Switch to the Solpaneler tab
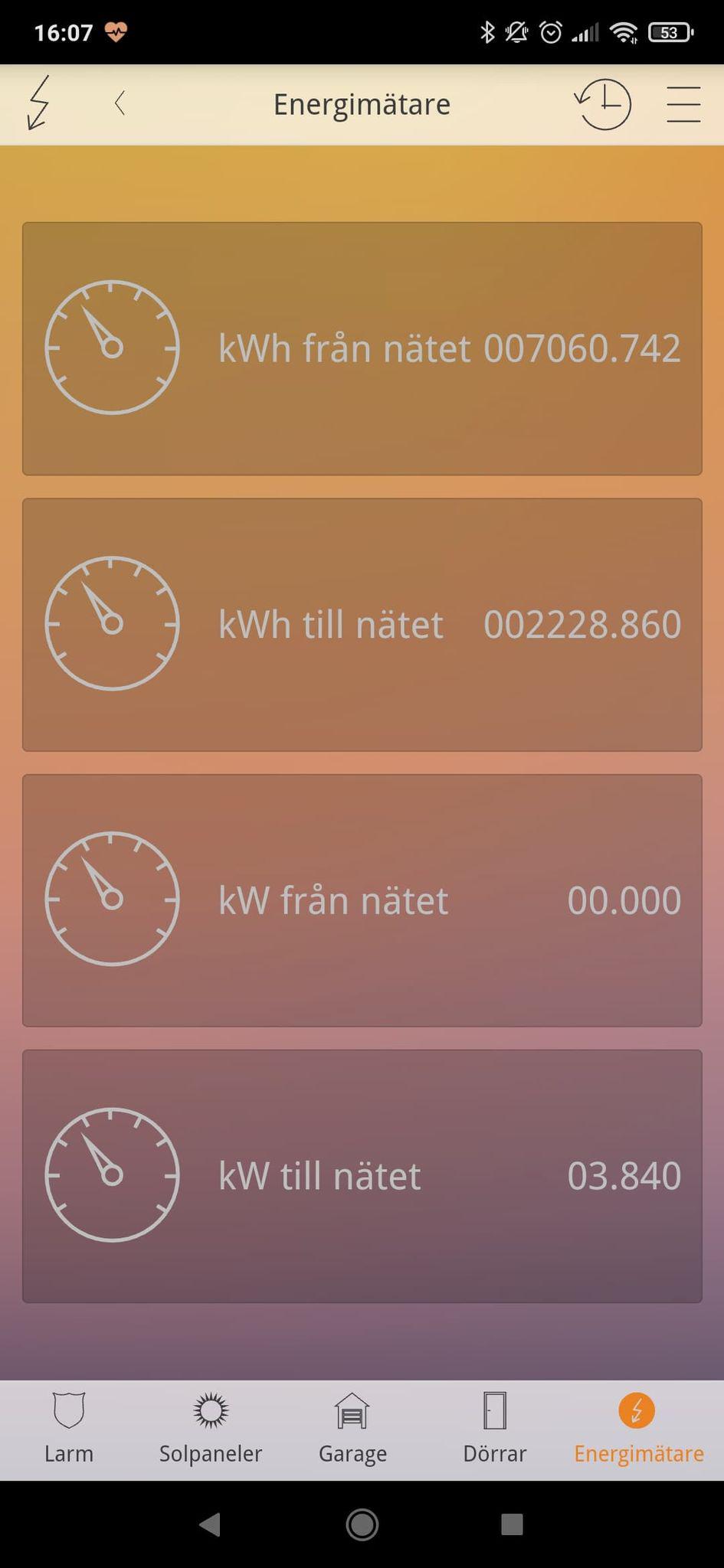This screenshot has height=1568, width=724. 211,1429
